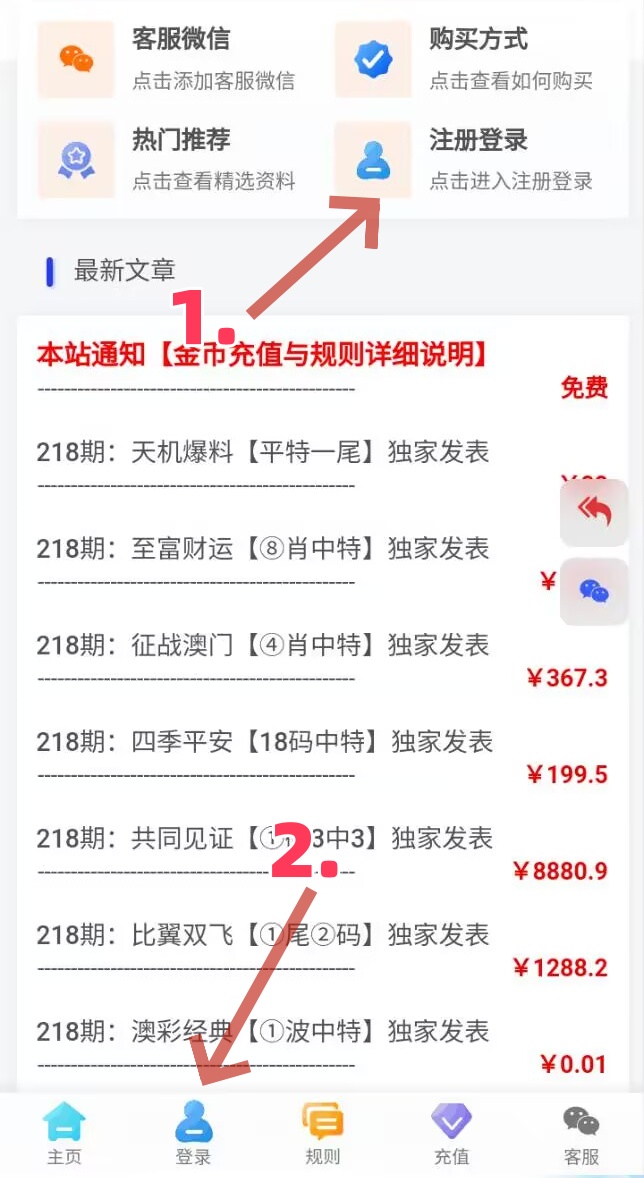Open the 比翼双飞 article
644x1178 pixels.
(x=262, y=936)
